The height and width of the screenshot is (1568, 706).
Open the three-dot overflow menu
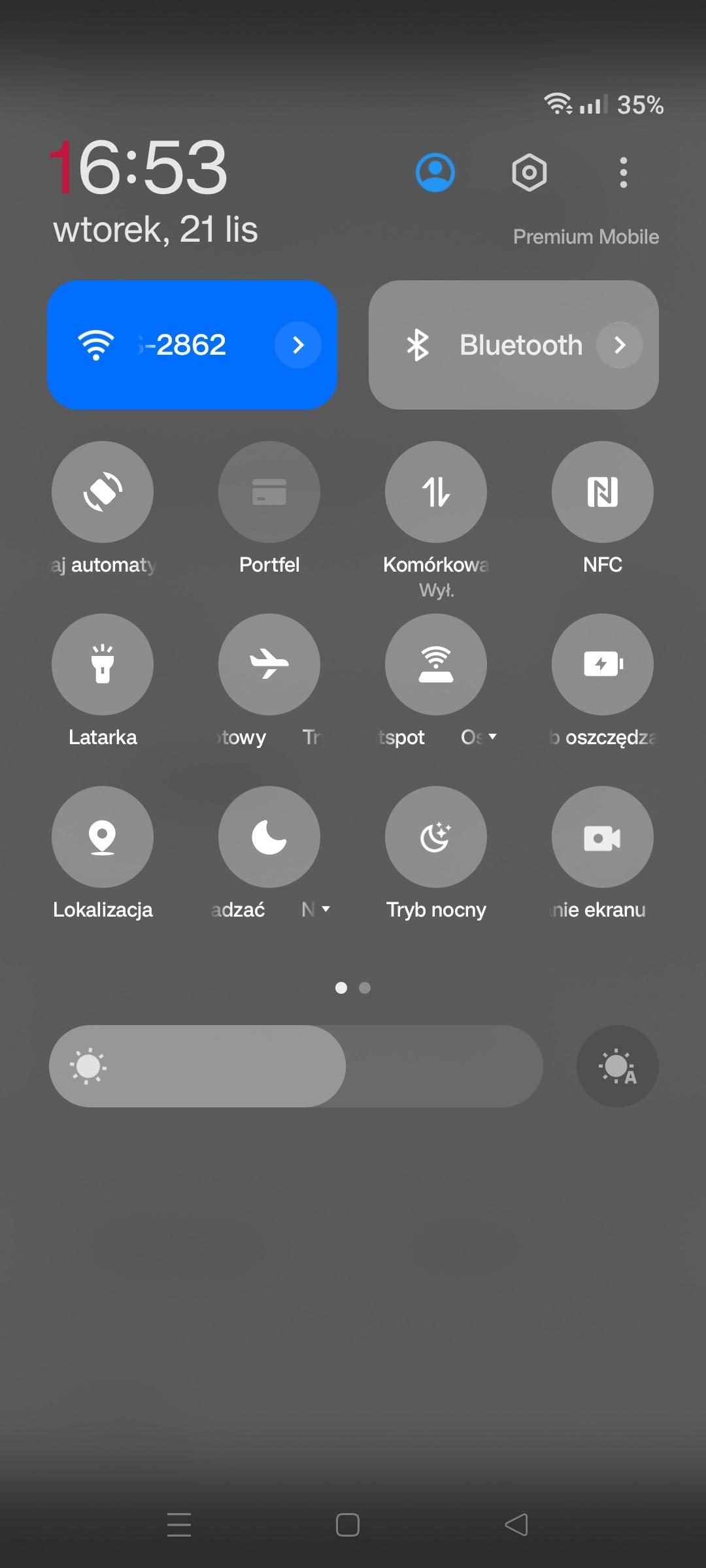tap(623, 172)
